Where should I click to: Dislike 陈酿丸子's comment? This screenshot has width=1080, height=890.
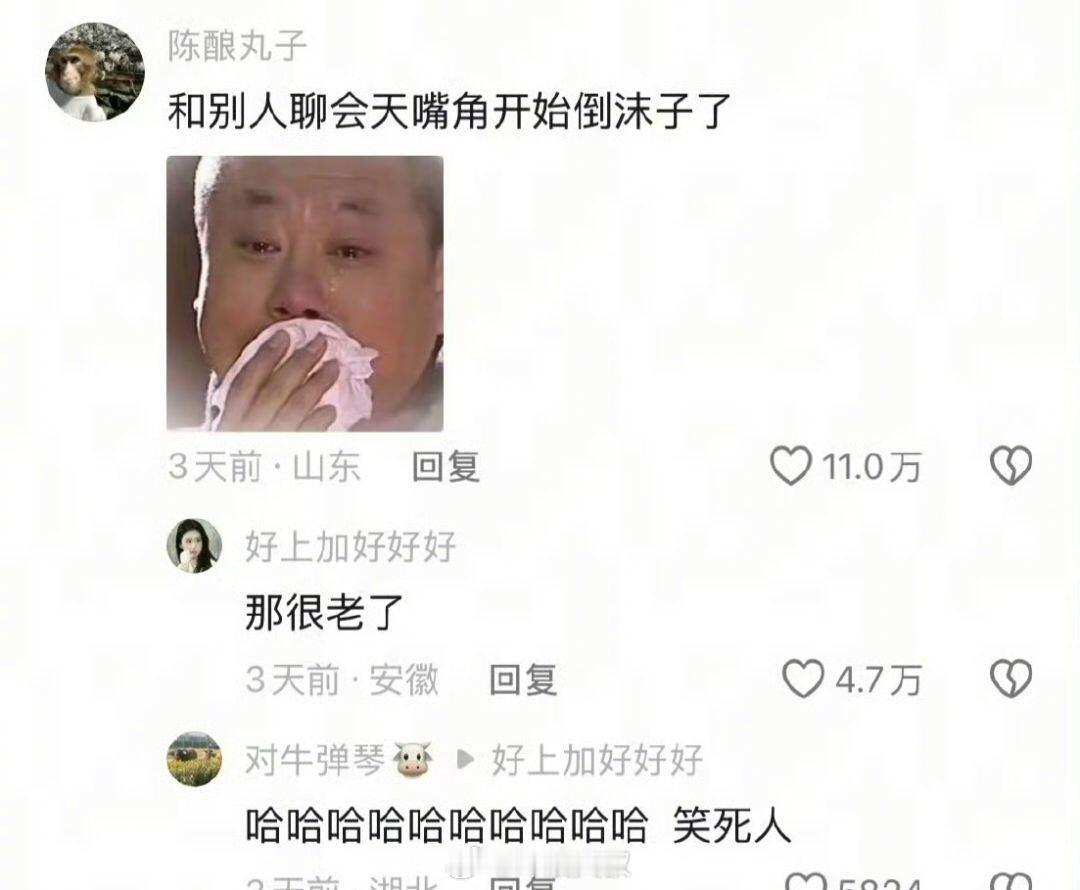point(1010,467)
